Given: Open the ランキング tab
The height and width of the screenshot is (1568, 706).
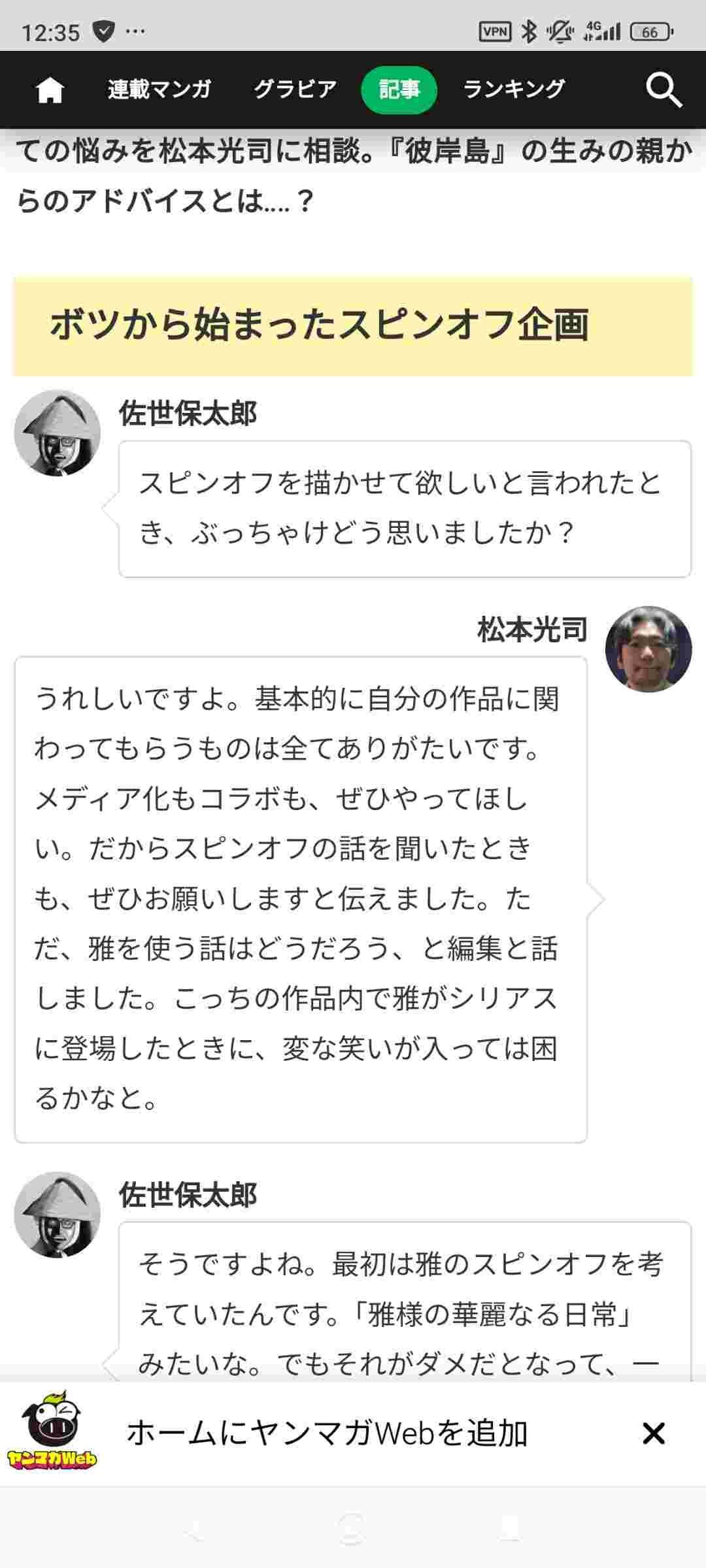Looking at the screenshot, I should pyautogui.click(x=514, y=89).
